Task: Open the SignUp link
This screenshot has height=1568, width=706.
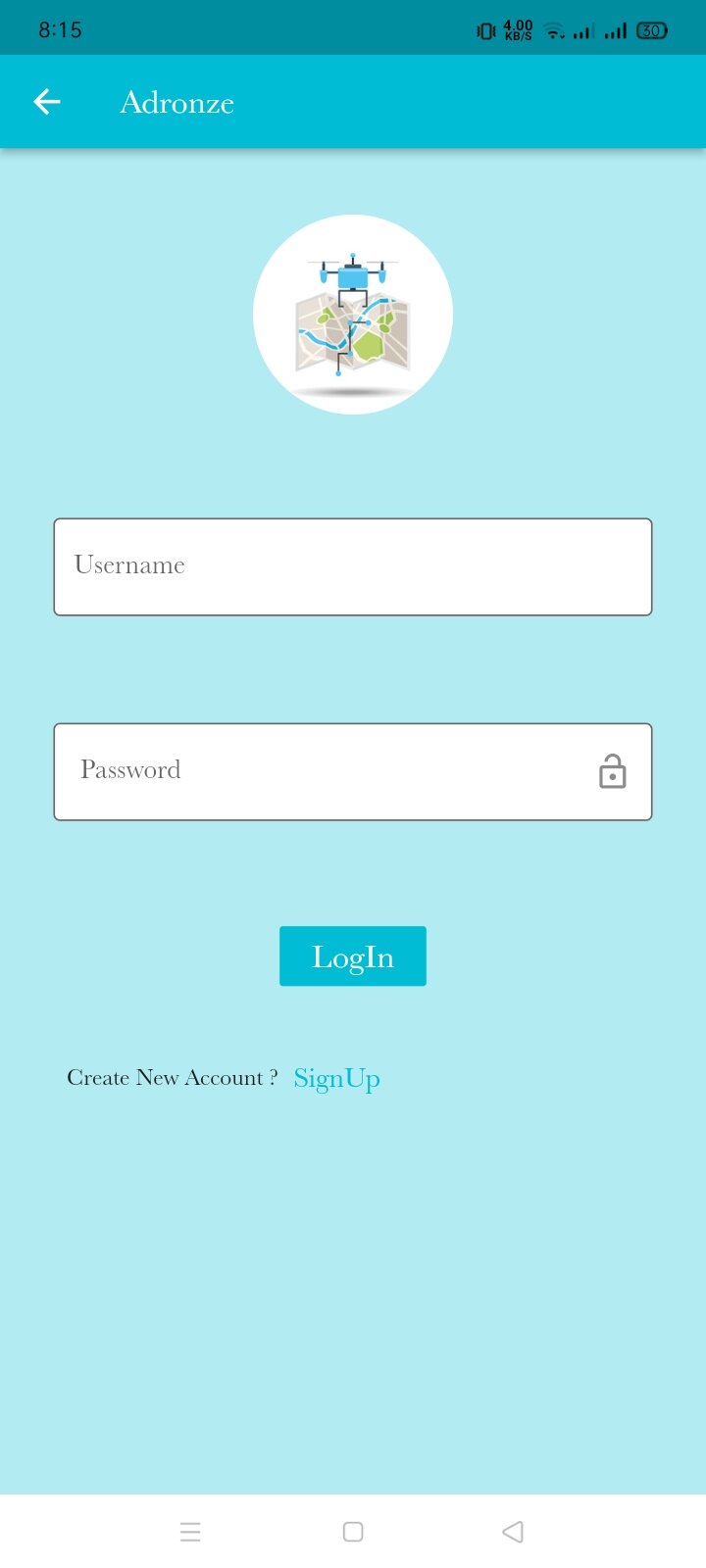Action: pyautogui.click(x=337, y=1079)
